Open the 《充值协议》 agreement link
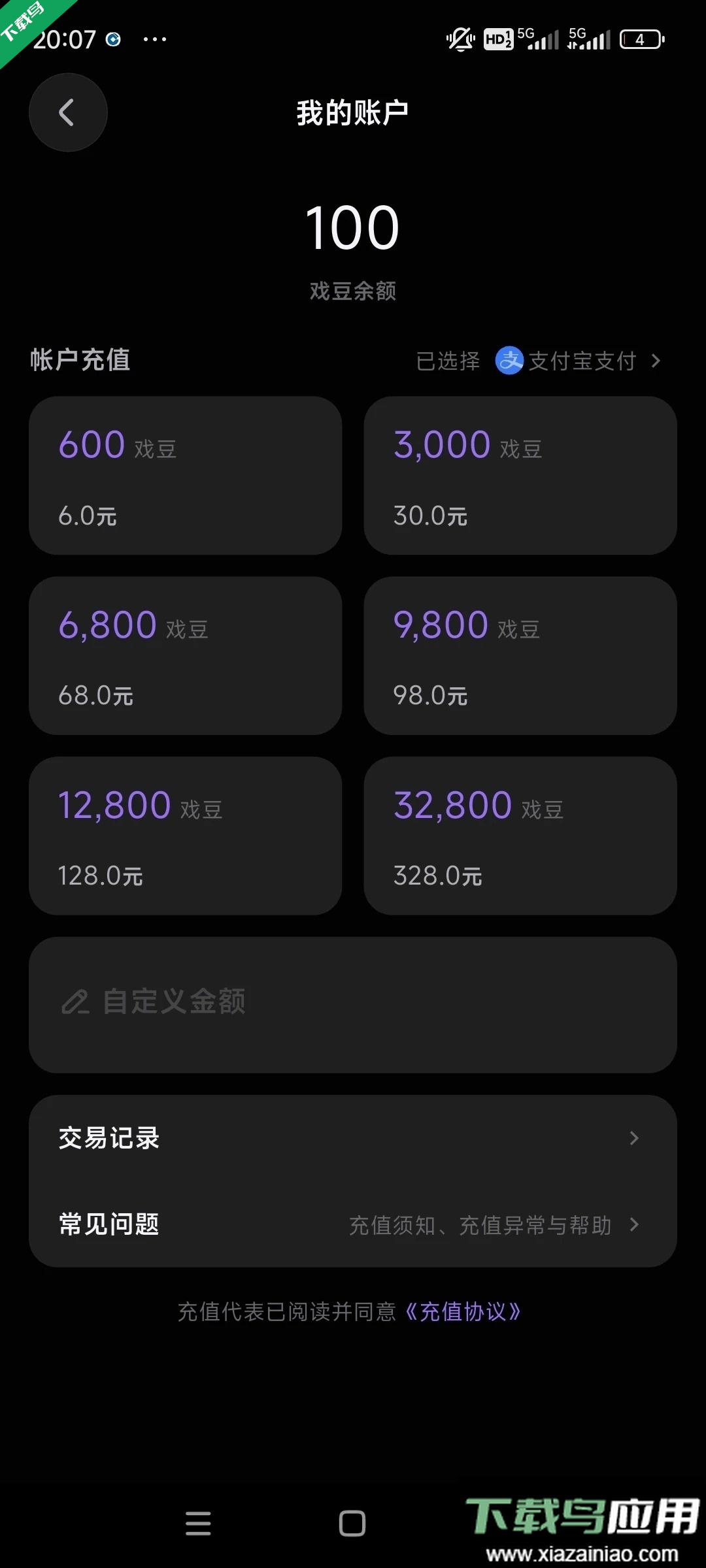Viewport: 706px width, 1568px height. click(x=463, y=1312)
